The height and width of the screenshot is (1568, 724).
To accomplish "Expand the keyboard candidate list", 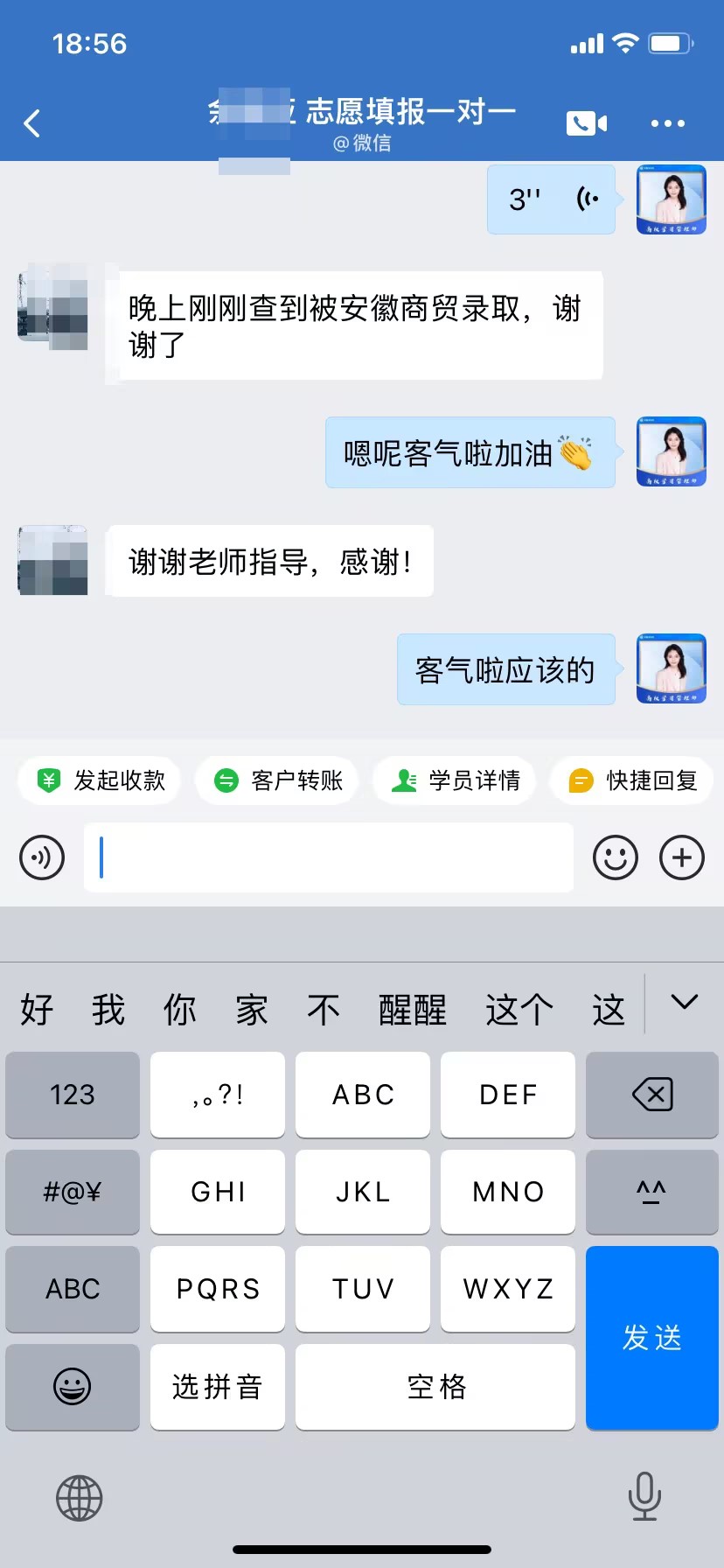I will point(684,1003).
